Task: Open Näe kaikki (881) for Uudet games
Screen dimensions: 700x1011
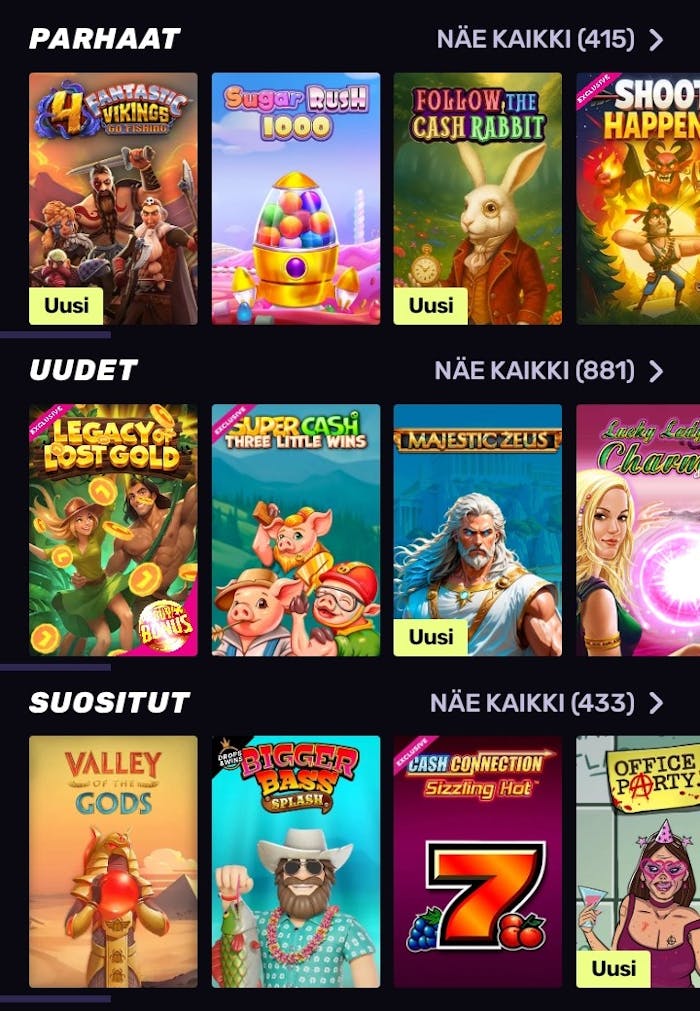Action: point(548,371)
